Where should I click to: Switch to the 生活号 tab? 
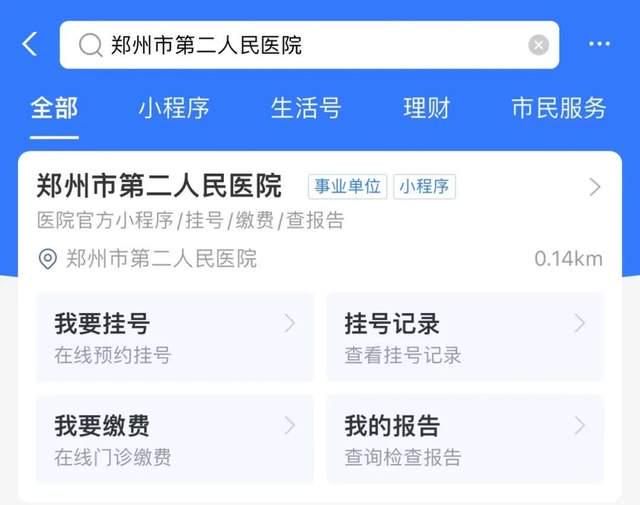click(306, 108)
